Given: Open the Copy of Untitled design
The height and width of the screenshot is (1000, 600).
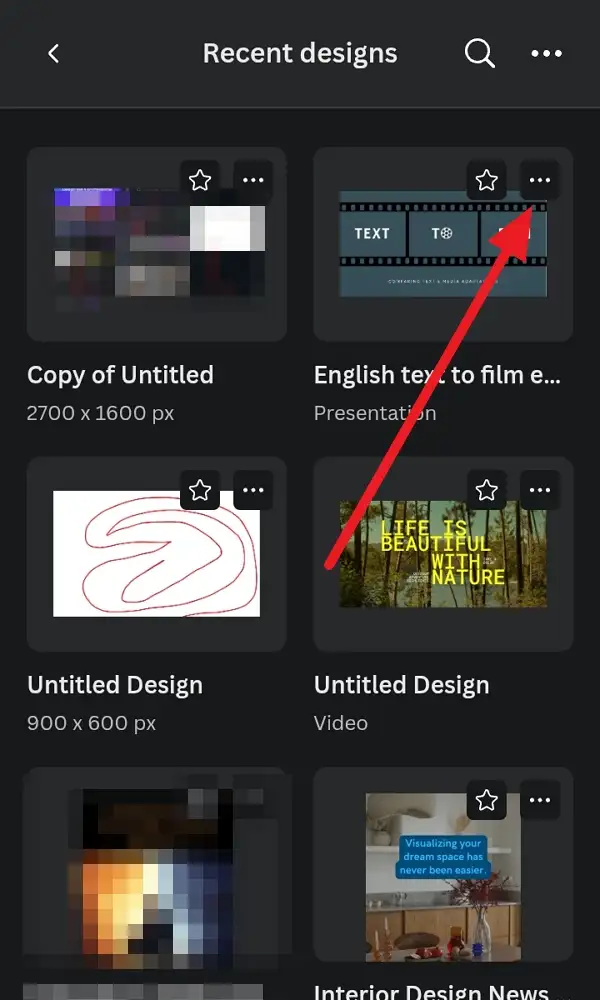Looking at the screenshot, I should tap(157, 244).
